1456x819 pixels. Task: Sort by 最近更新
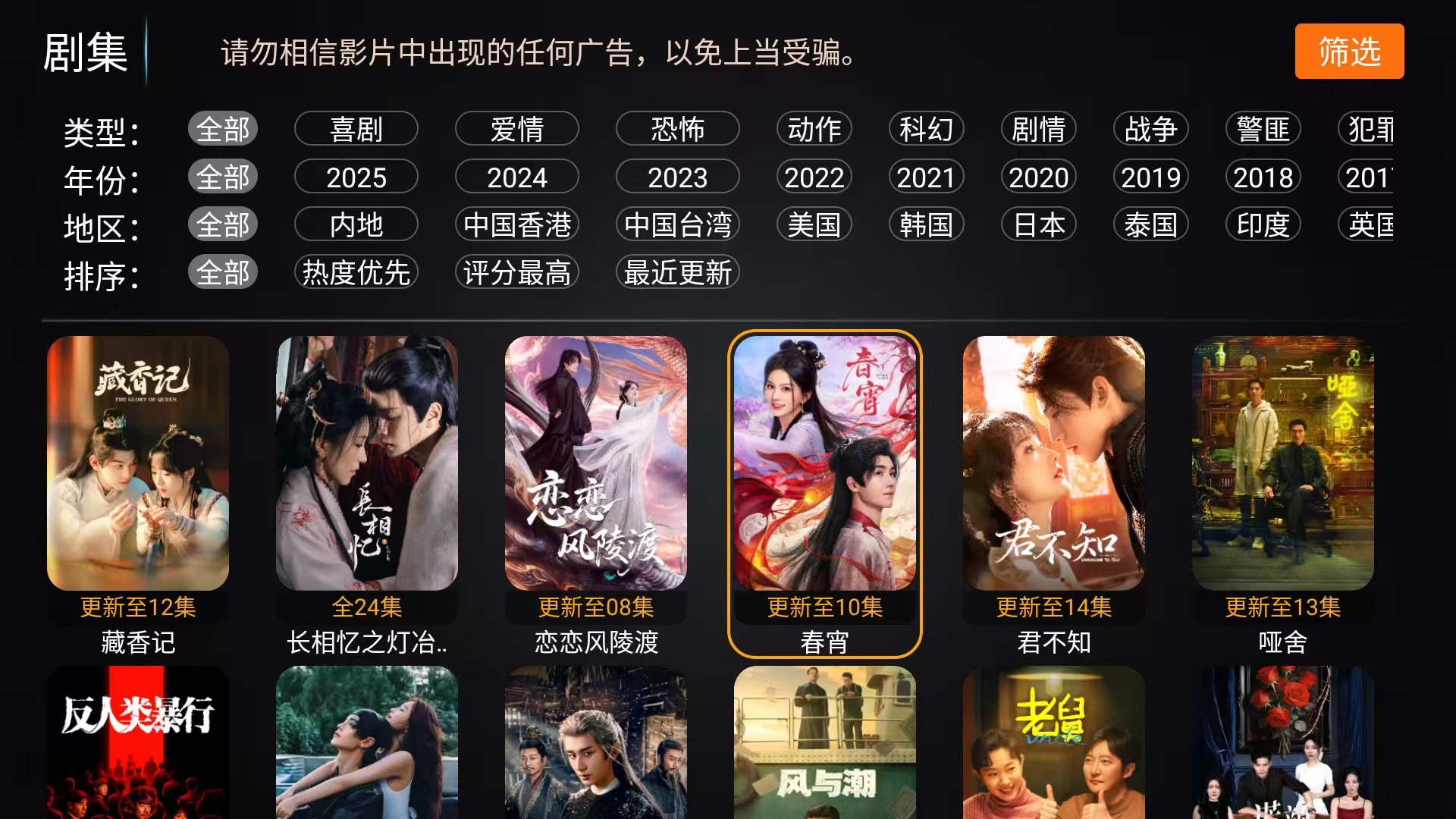pyautogui.click(x=677, y=272)
